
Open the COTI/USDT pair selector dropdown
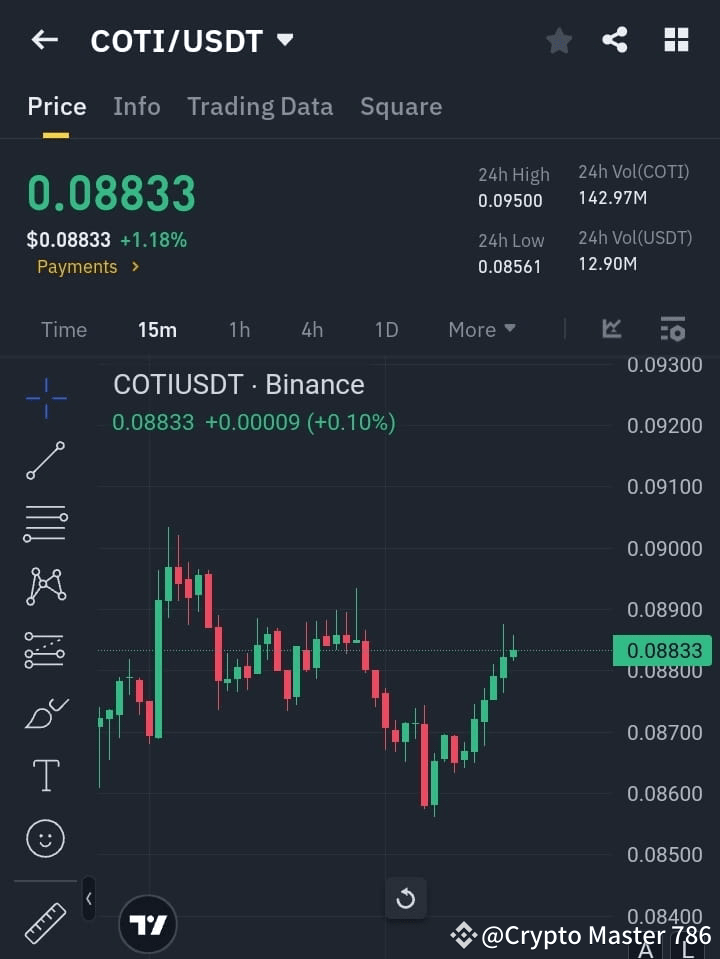point(193,40)
